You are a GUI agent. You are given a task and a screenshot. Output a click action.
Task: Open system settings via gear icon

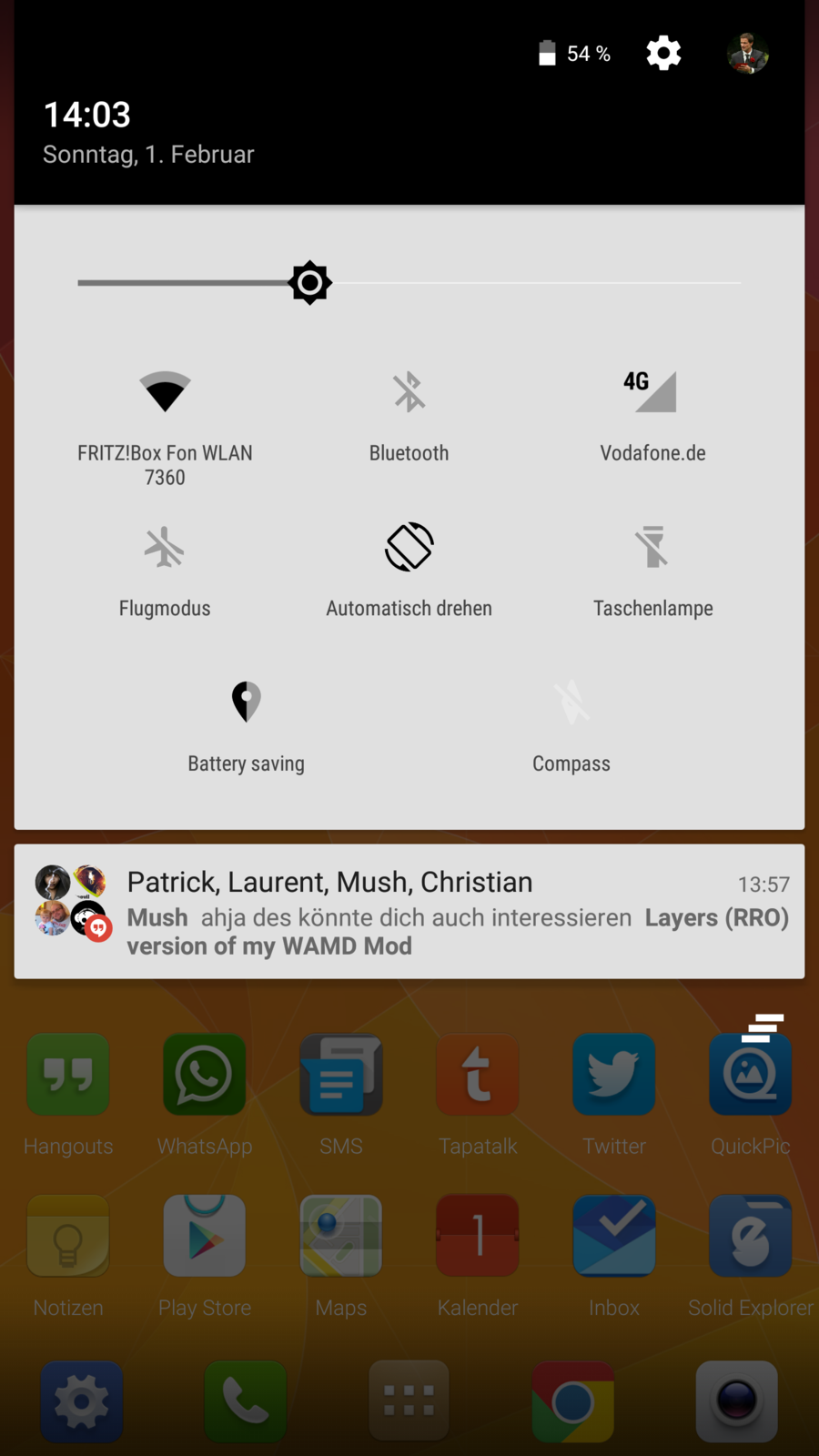(663, 54)
